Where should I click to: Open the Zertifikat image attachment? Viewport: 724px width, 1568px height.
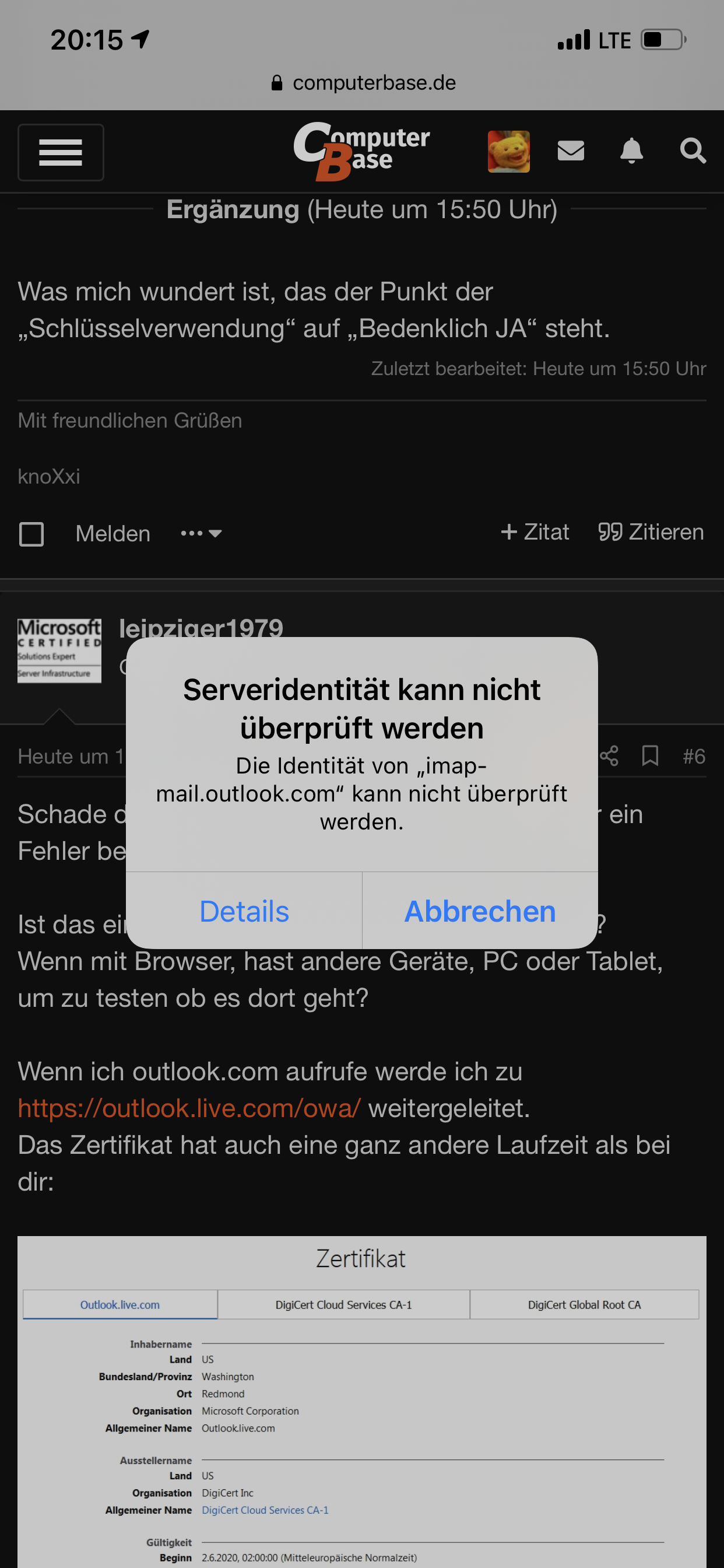click(x=362, y=1400)
